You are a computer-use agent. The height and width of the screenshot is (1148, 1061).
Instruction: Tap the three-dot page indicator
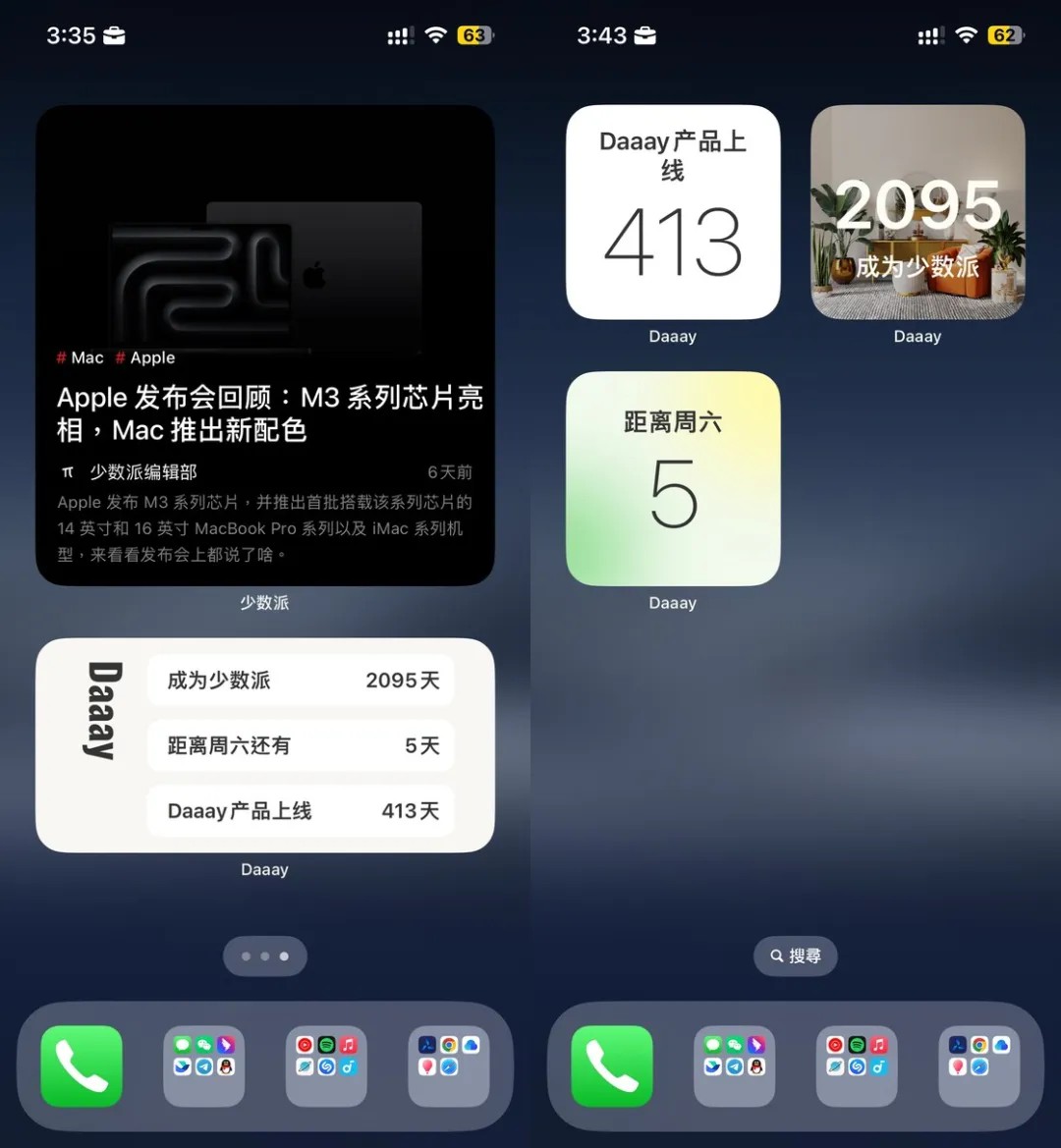[264, 956]
